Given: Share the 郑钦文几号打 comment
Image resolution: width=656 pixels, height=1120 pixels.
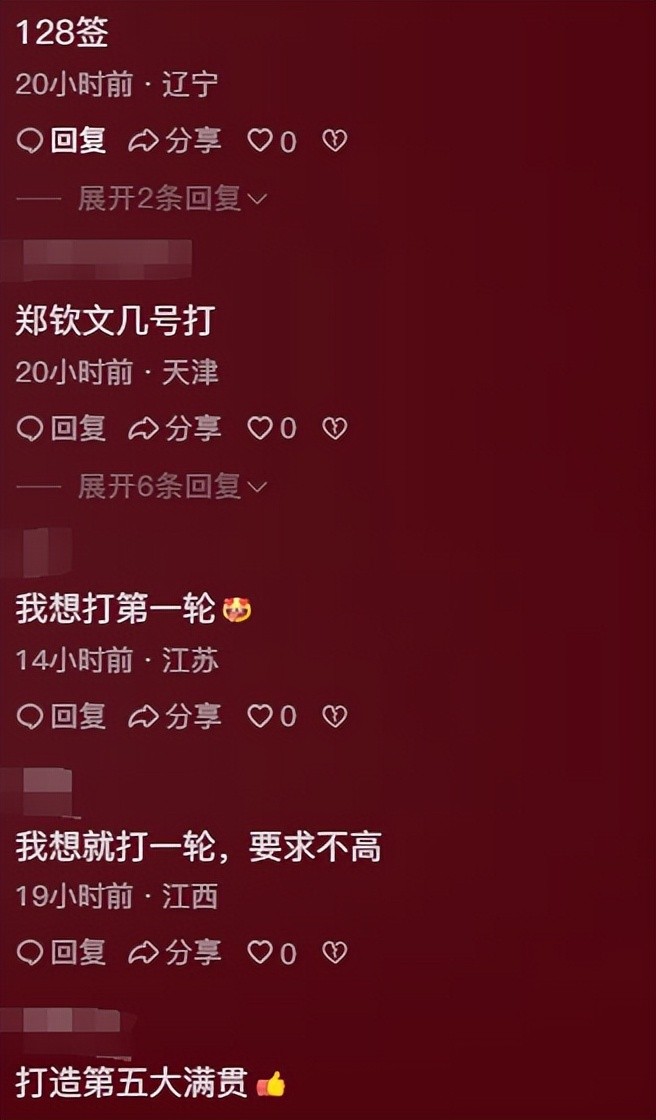Looking at the screenshot, I should point(175,429).
